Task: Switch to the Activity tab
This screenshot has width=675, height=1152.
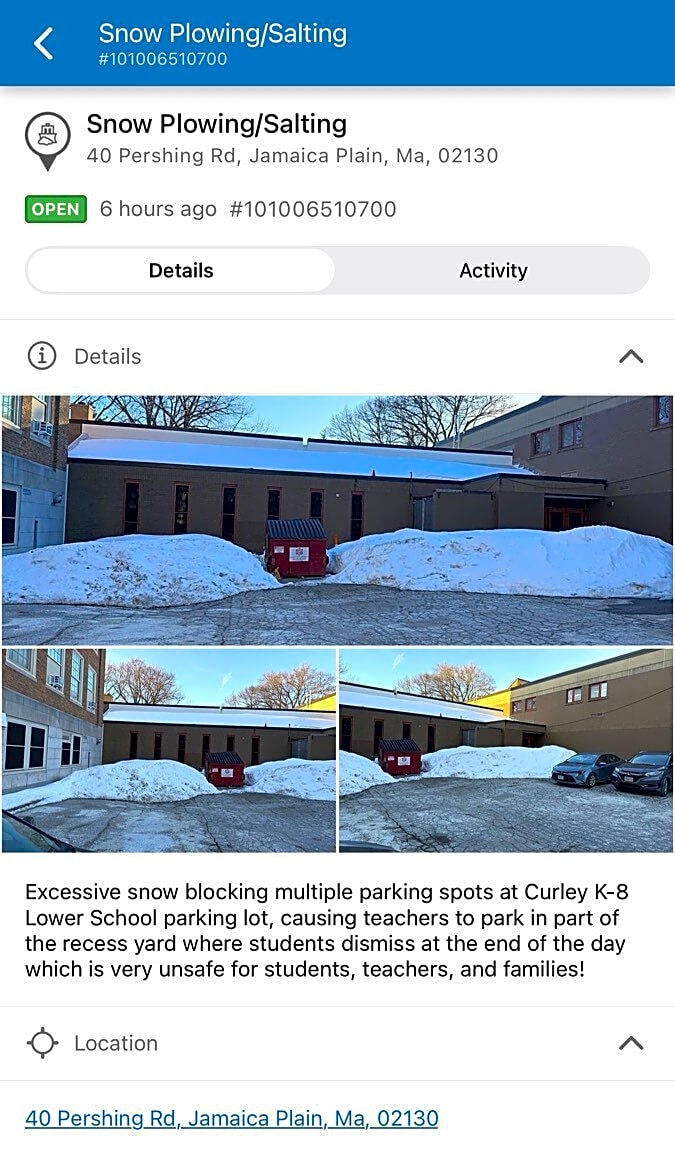Action: (492, 270)
